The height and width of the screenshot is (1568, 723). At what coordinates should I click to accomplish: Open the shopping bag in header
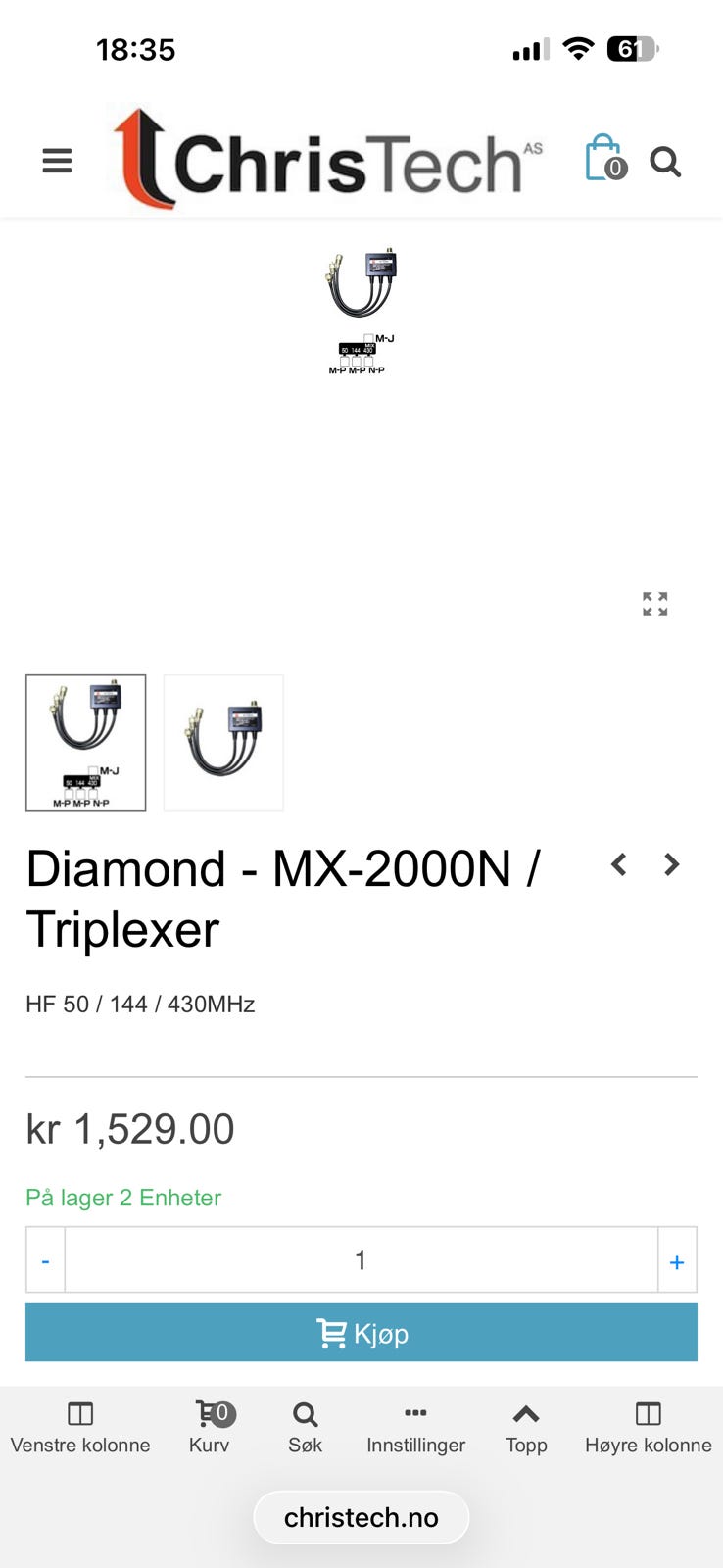pos(604,159)
